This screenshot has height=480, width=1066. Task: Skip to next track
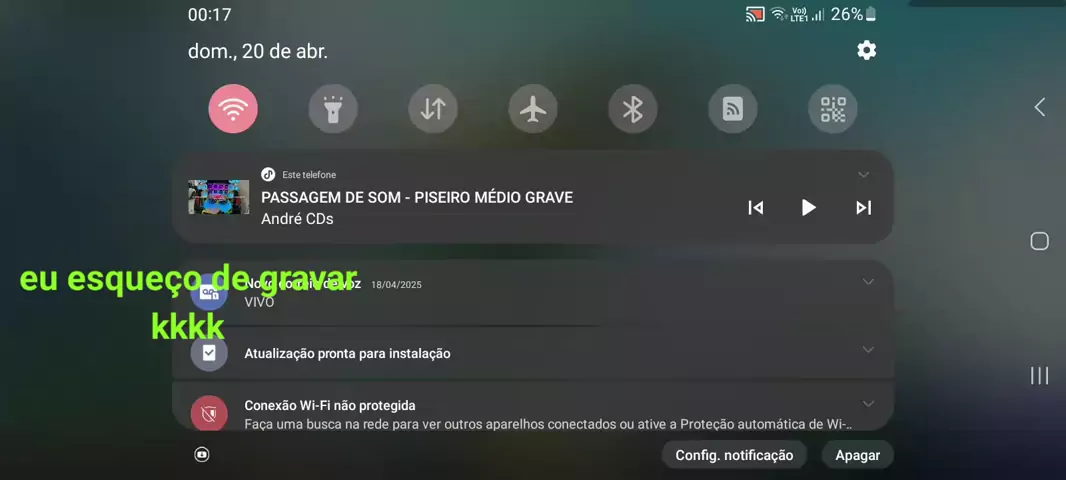coord(863,208)
